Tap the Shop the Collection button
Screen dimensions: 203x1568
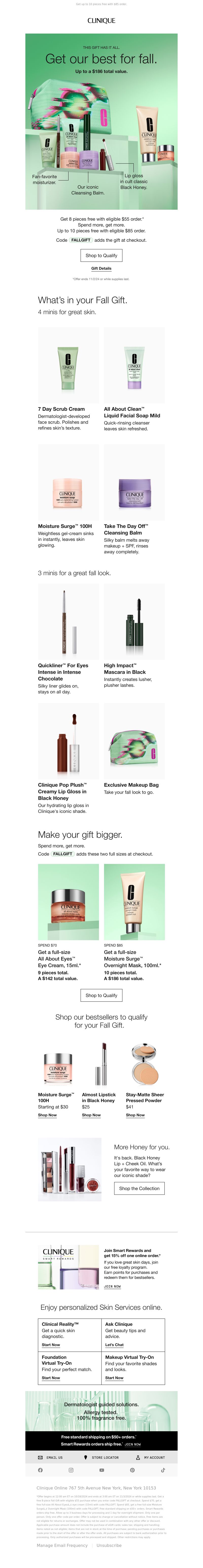tap(139, 1188)
